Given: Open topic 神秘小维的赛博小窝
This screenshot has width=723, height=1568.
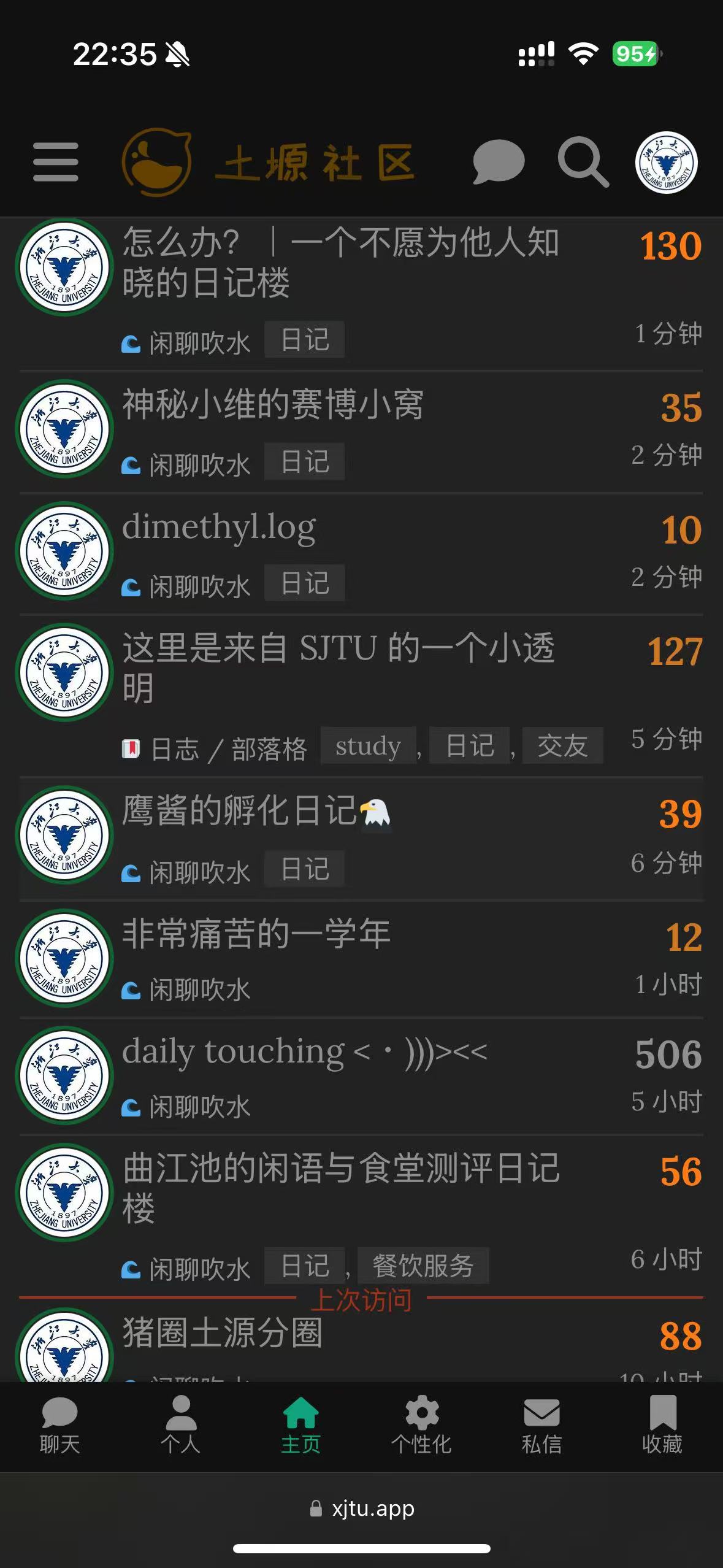Looking at the screenshot, I should (273, 405).
